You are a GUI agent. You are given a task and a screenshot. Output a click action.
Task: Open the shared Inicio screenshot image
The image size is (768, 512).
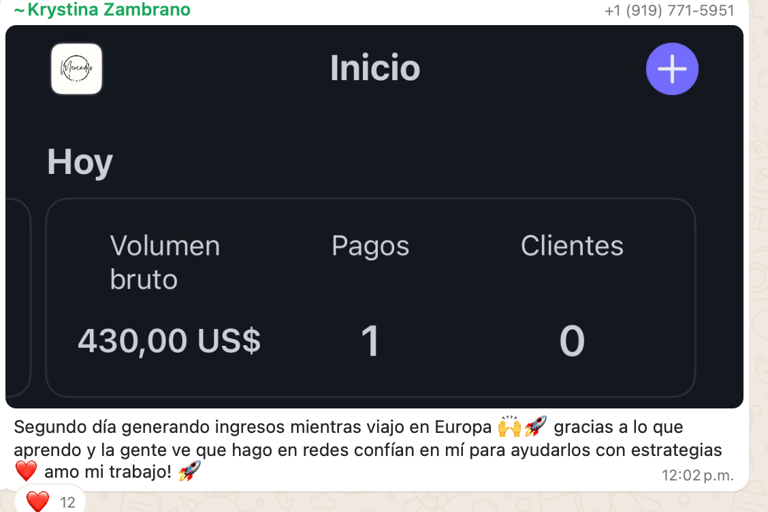coord(374,215)
